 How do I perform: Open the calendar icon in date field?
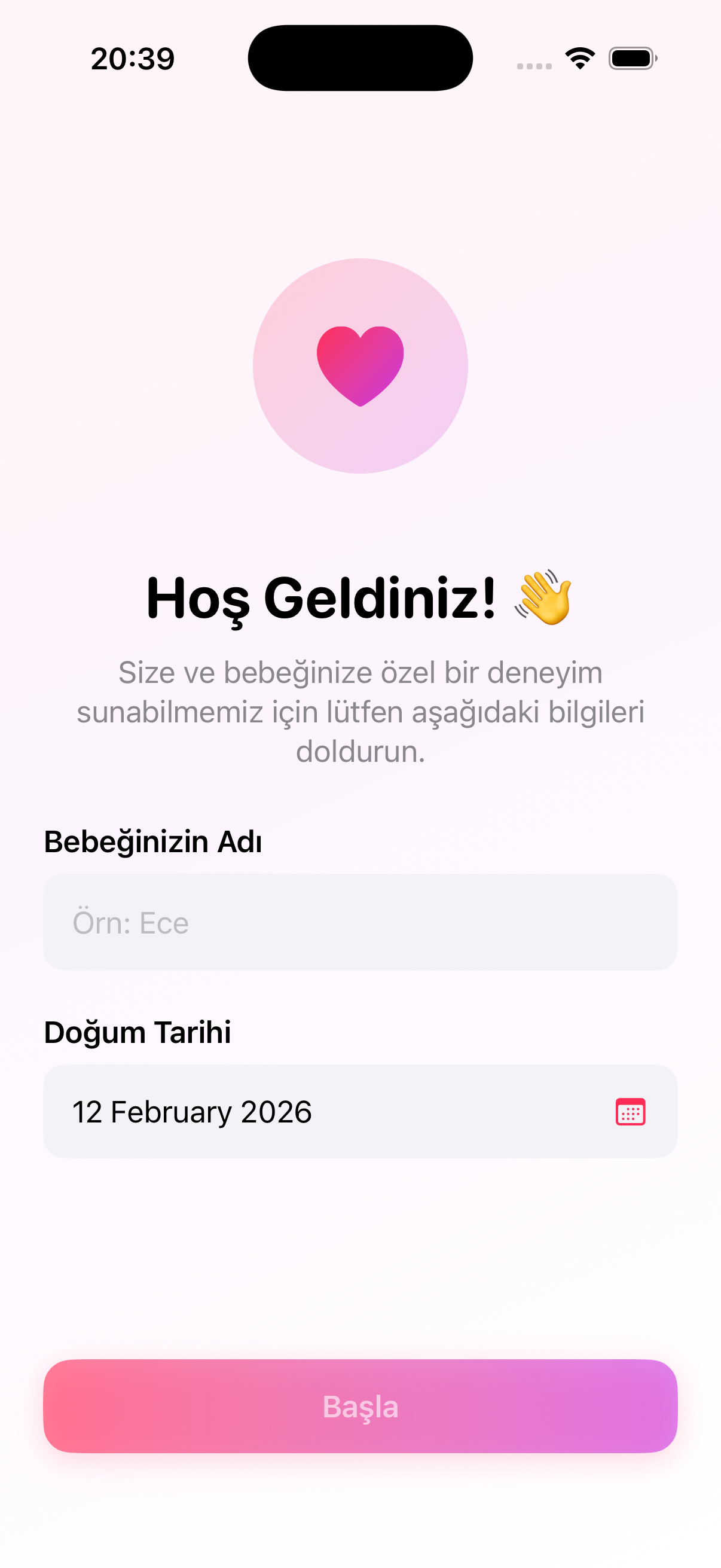point(630,1112)
